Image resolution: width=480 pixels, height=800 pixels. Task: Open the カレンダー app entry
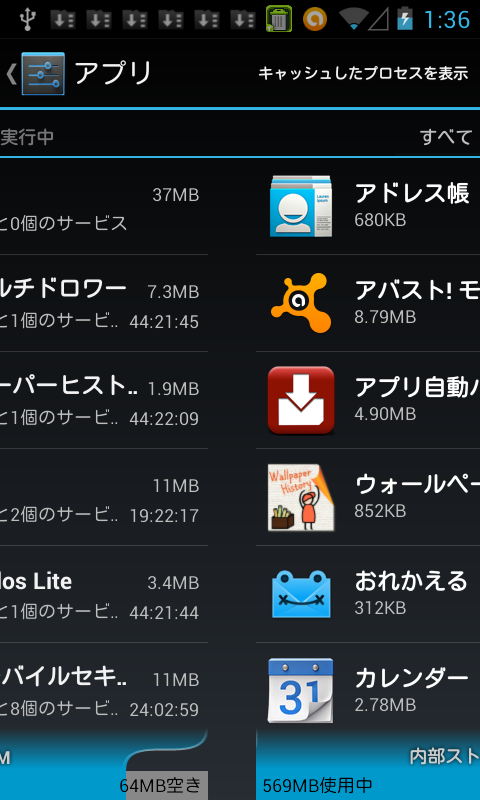tap(368, 691)
